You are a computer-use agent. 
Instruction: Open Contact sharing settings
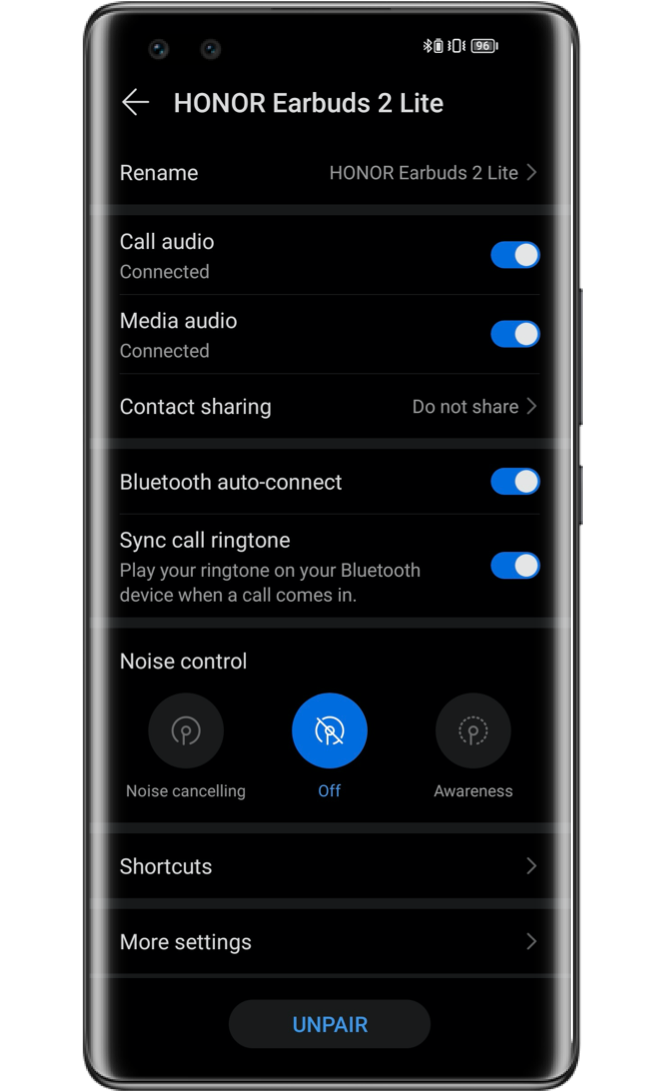point(330,407)
